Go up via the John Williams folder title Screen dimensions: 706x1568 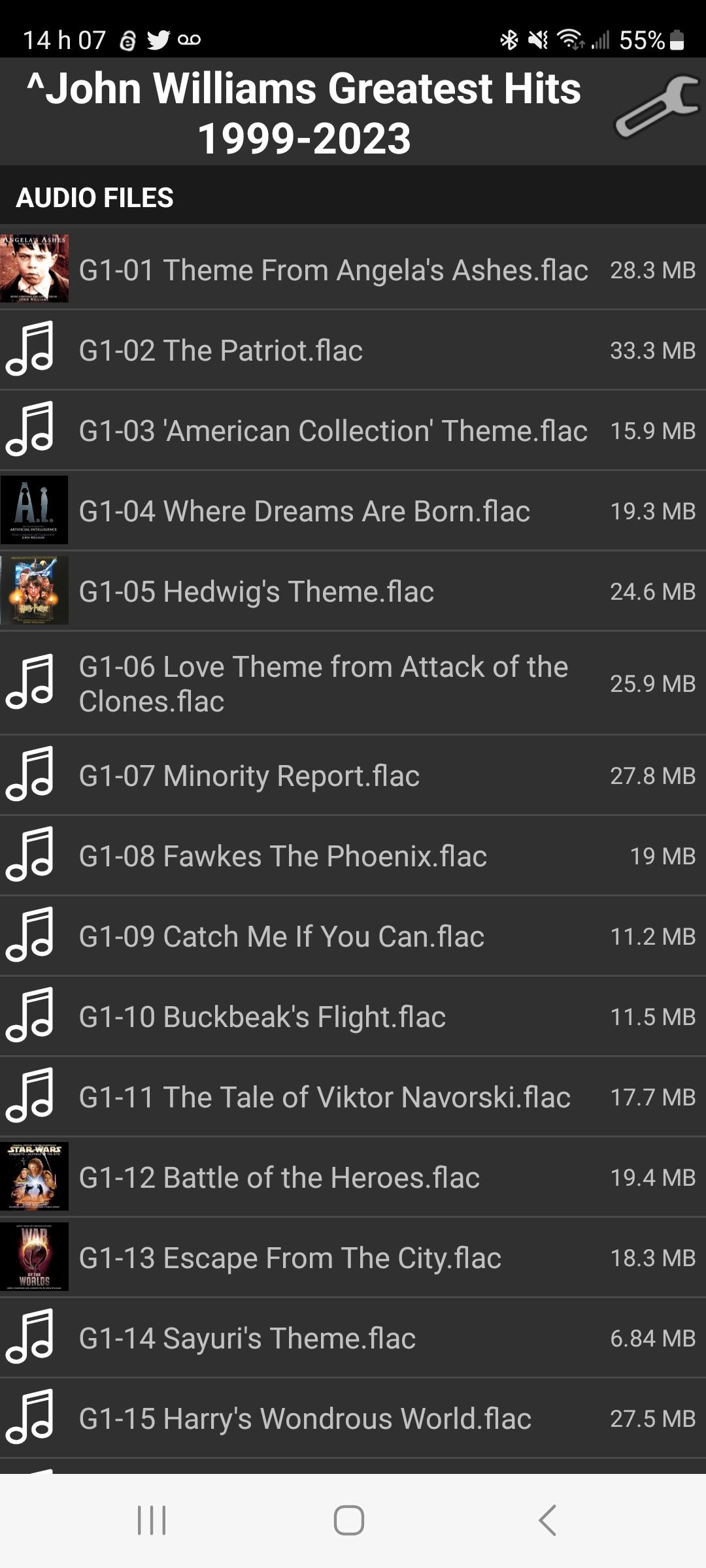coord(304,113)
